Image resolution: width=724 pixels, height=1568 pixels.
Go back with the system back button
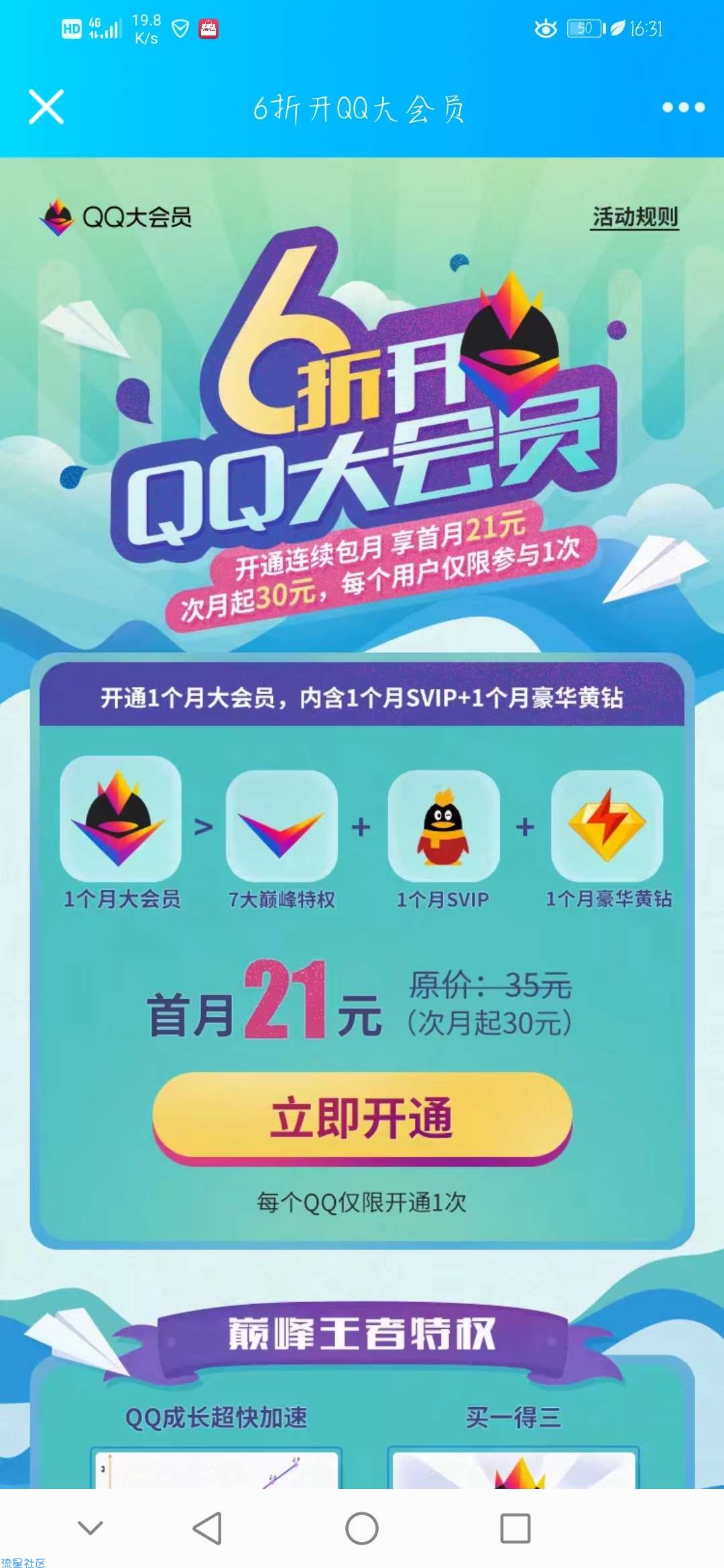(207, 1528)
